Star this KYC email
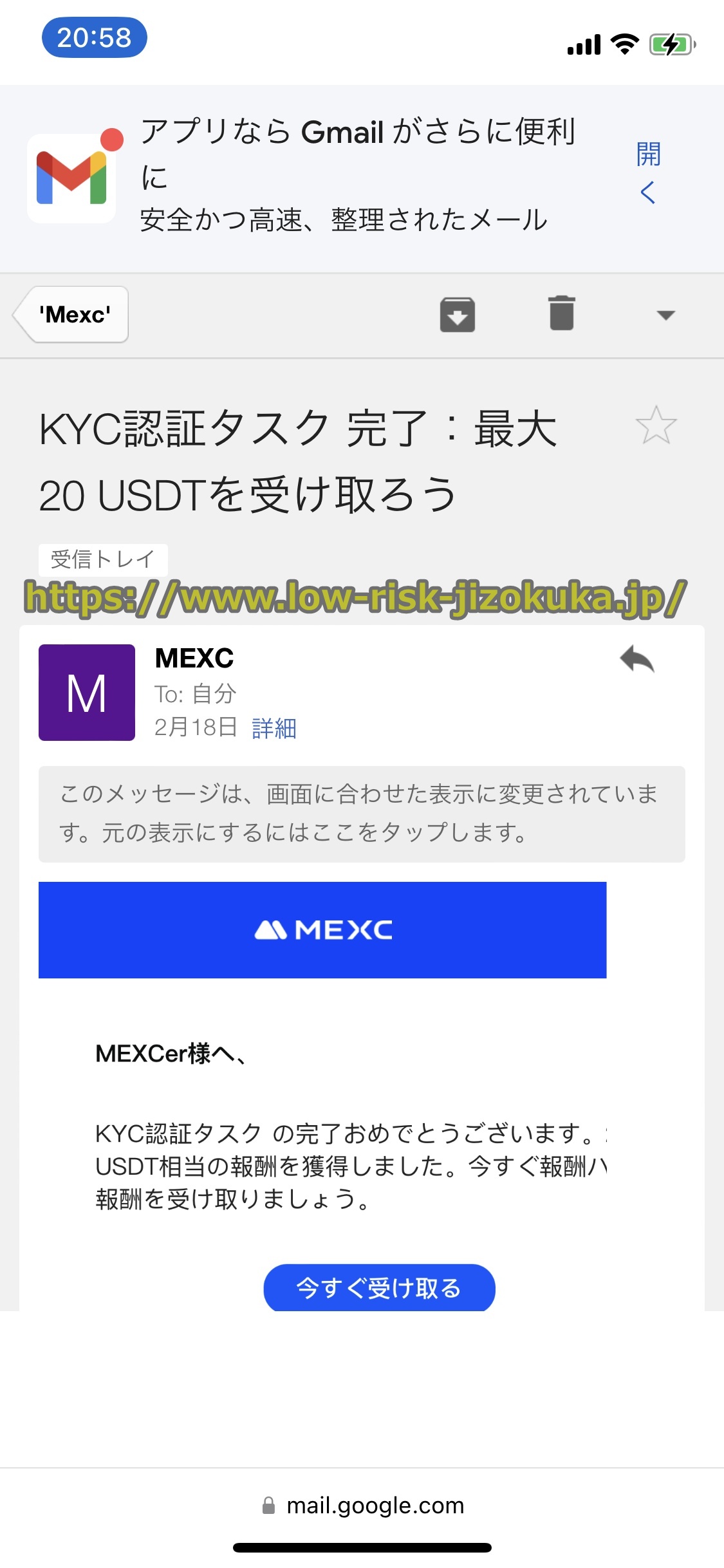Image resolution: width=724 pixels, height=1568 pixels. coord(656,427)
